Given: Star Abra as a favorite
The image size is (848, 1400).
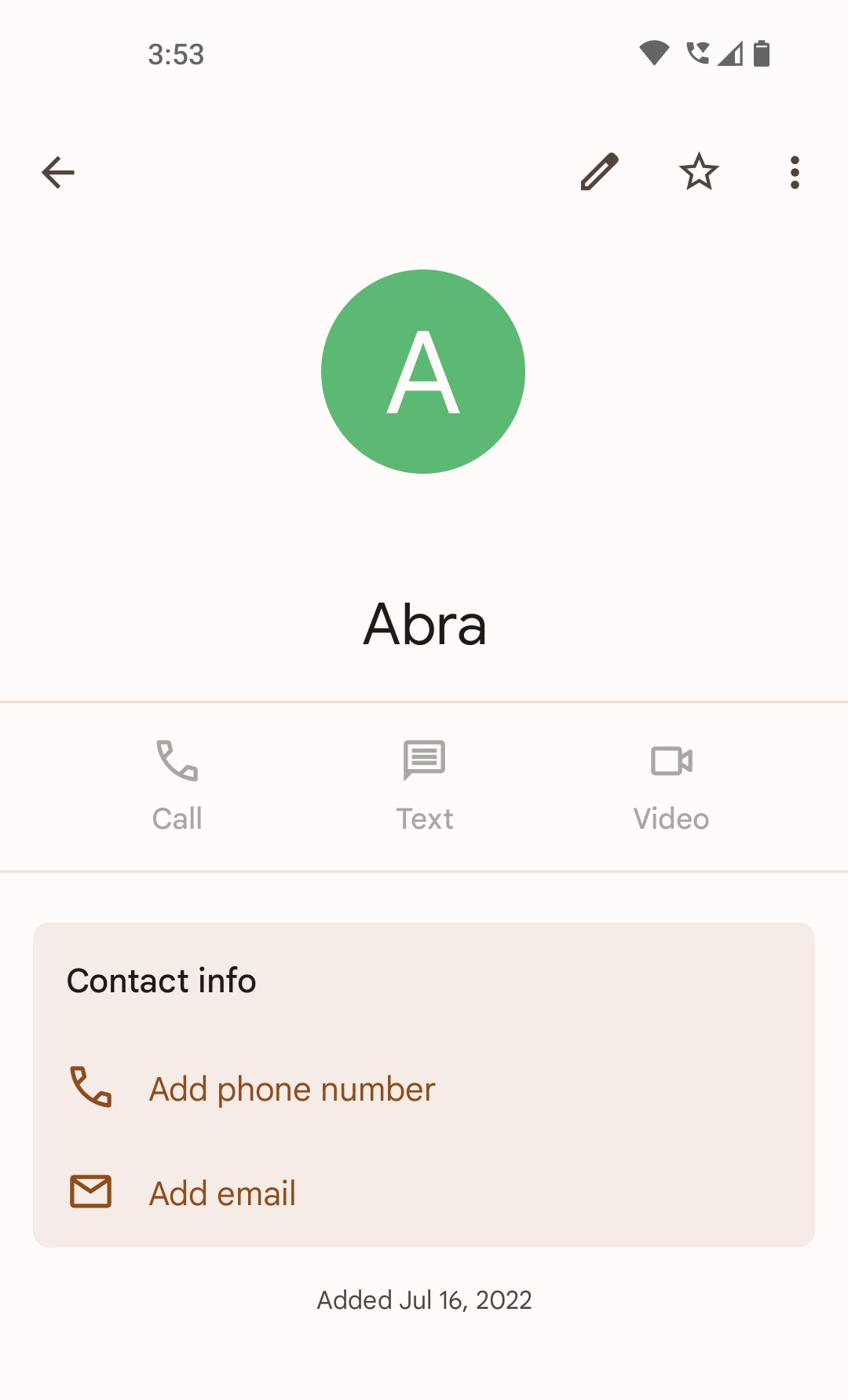Looking at the screenshot, I should click(x=699, y=172).
